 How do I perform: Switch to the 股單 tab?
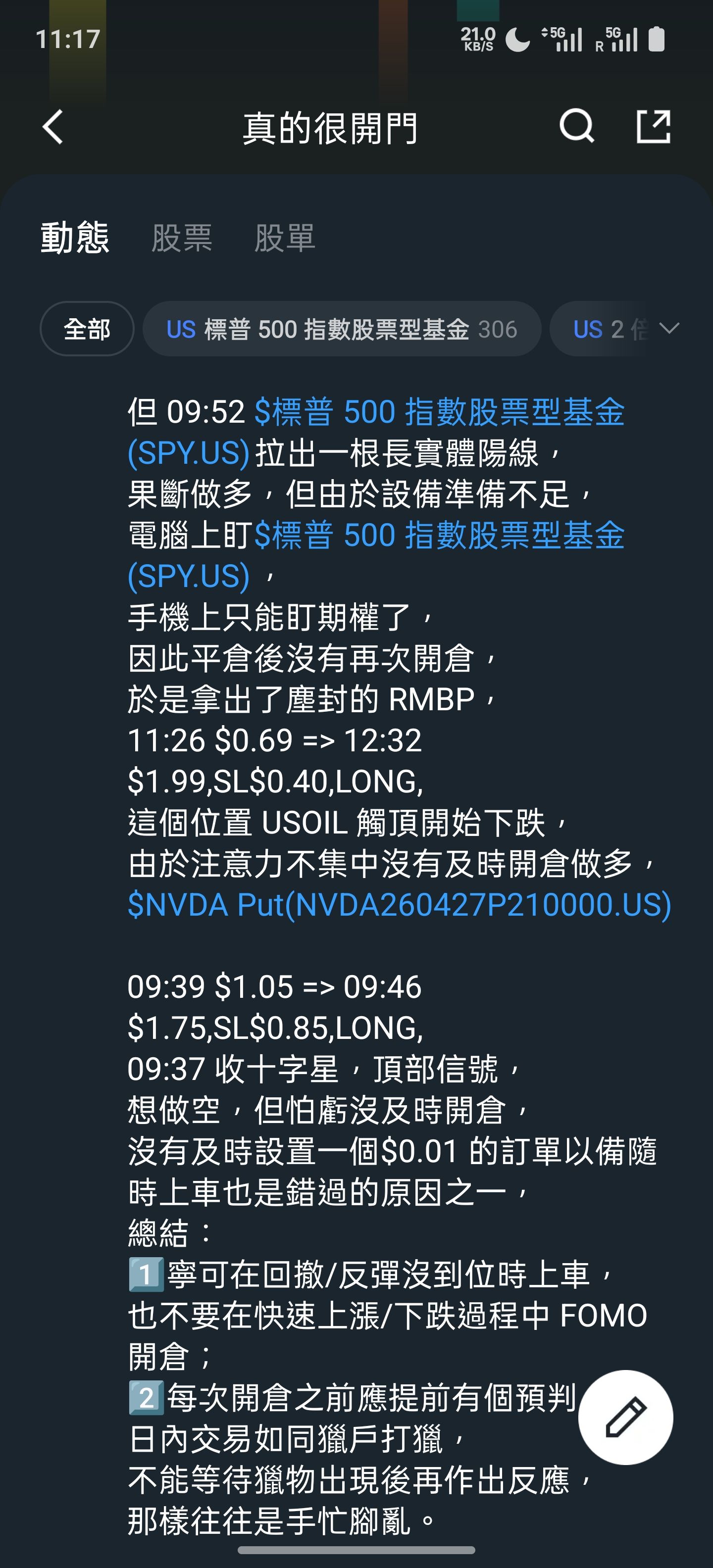tap(284, 238)
